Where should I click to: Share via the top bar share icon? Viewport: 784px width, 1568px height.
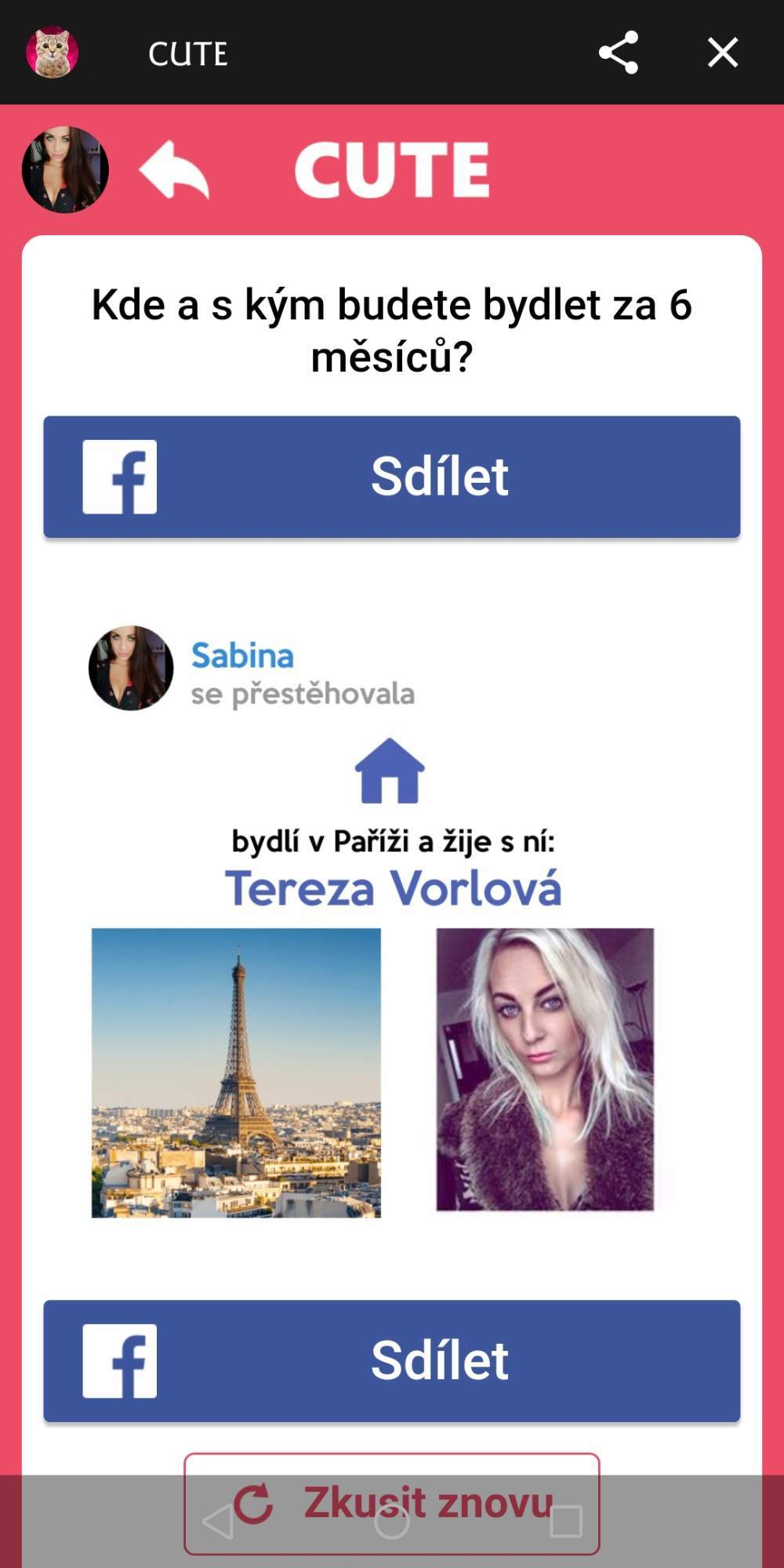click(619, 53)
